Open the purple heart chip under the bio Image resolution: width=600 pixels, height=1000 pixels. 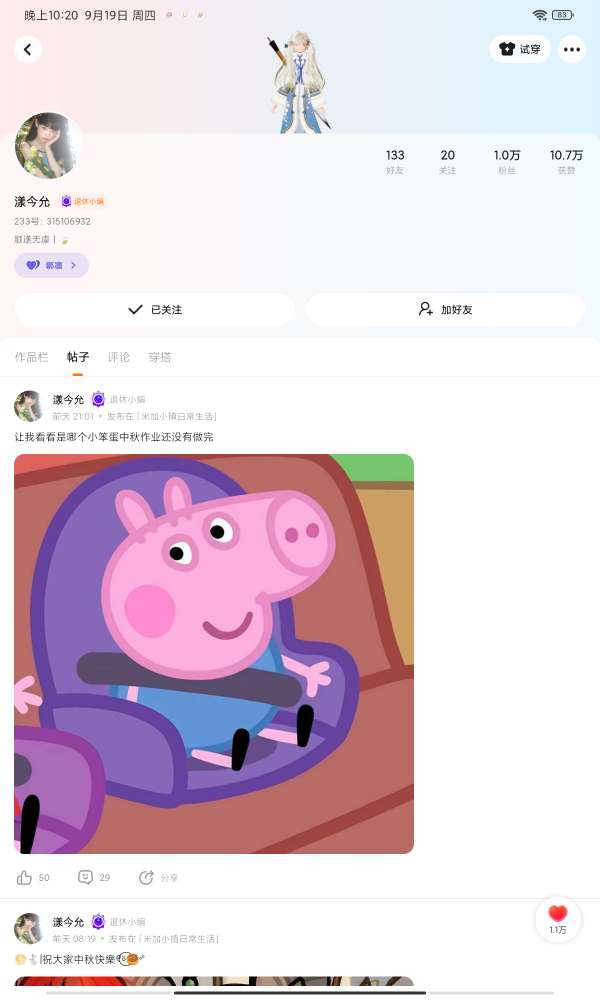click(x=51, y=265)
